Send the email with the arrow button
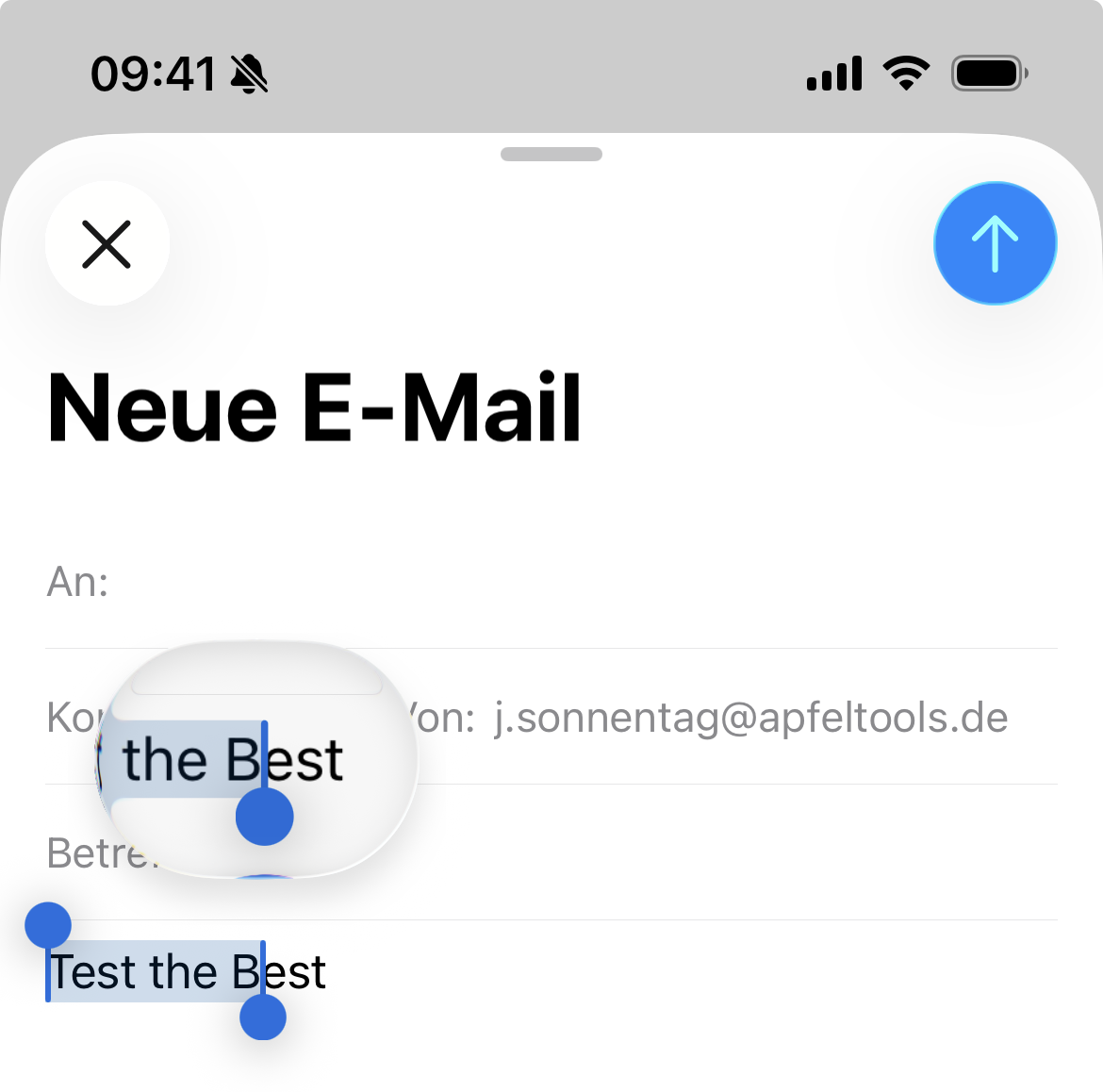The width and height of the screenshot is (1103, 1092). (995, 243)
